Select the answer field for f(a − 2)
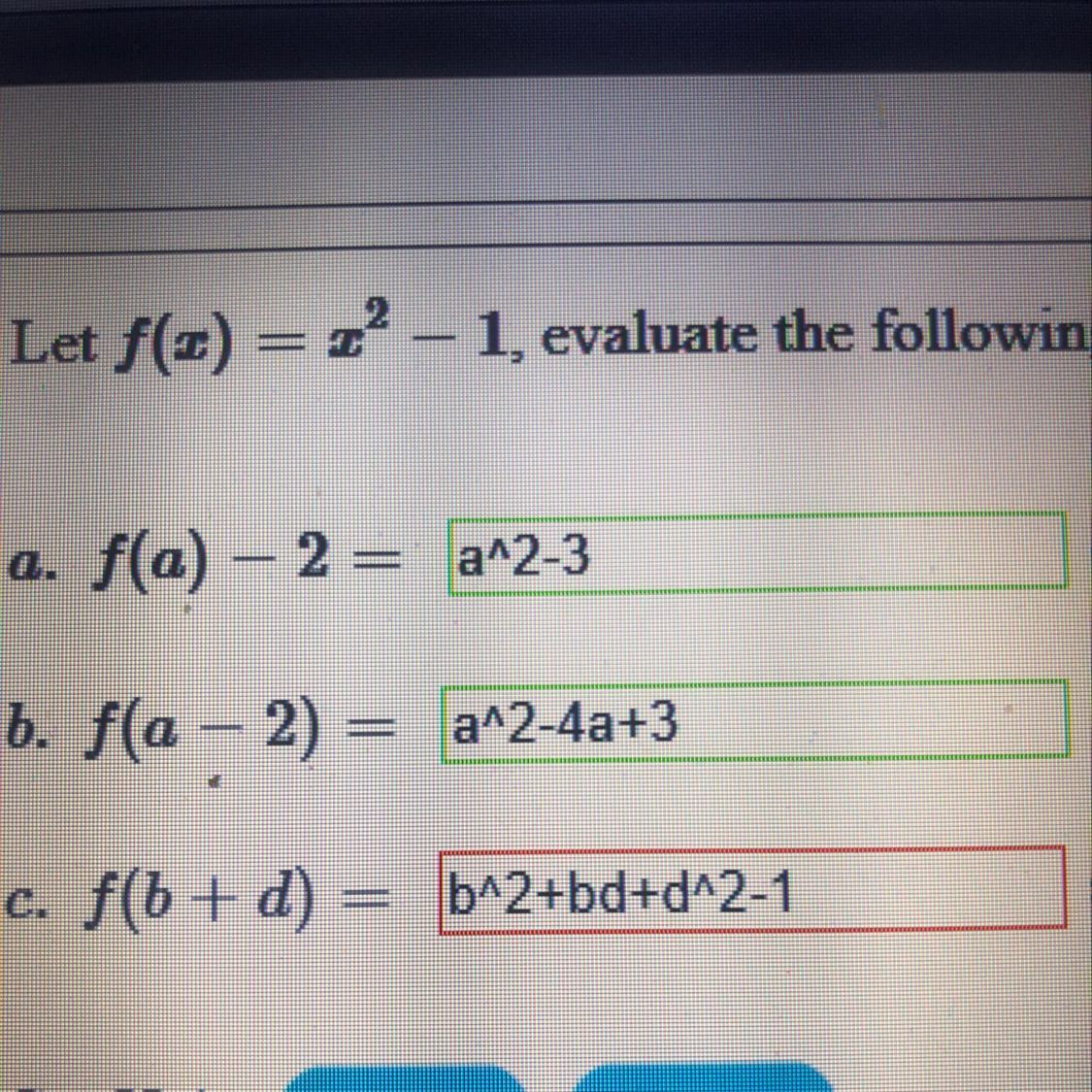This screenshot has width=1092, height=1092. 754,721
